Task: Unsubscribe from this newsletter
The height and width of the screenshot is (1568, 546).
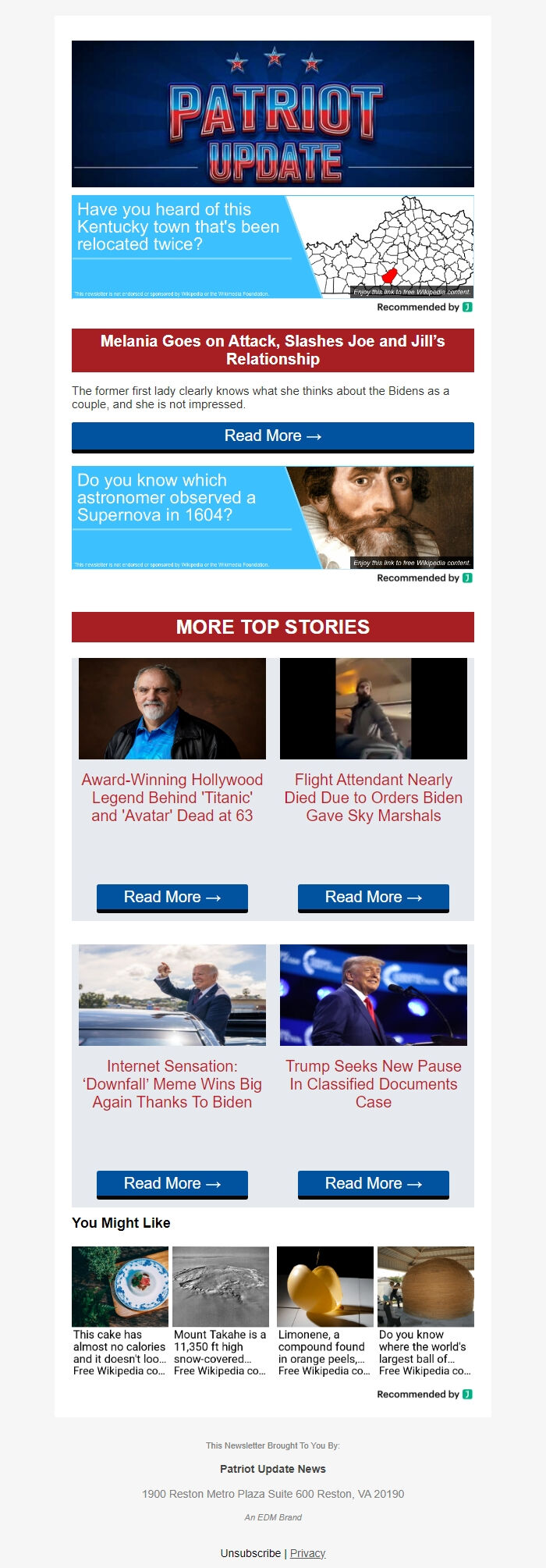Action: (250, 1553)
